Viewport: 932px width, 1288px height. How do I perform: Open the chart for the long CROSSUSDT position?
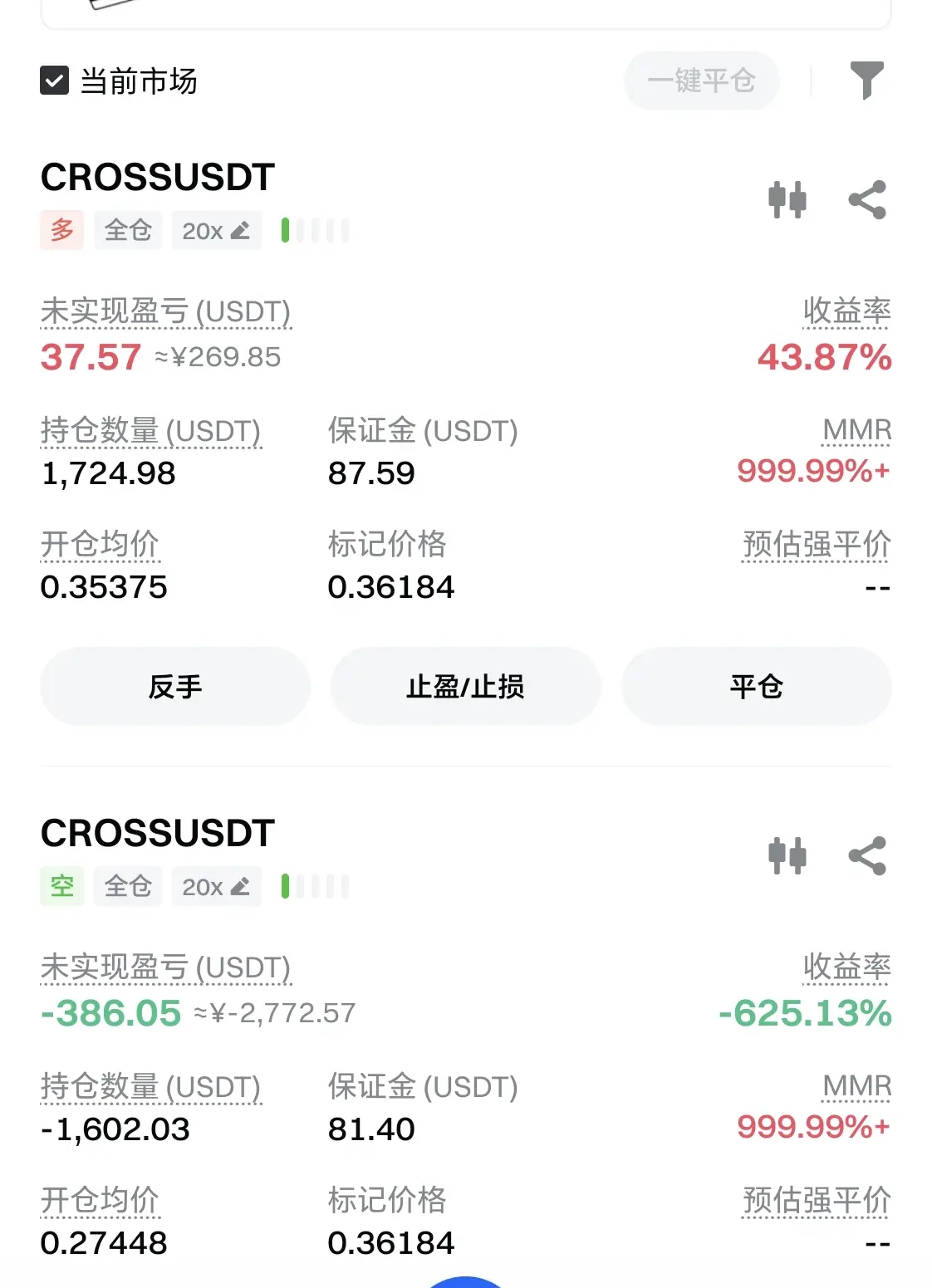[x=787, y=200]
